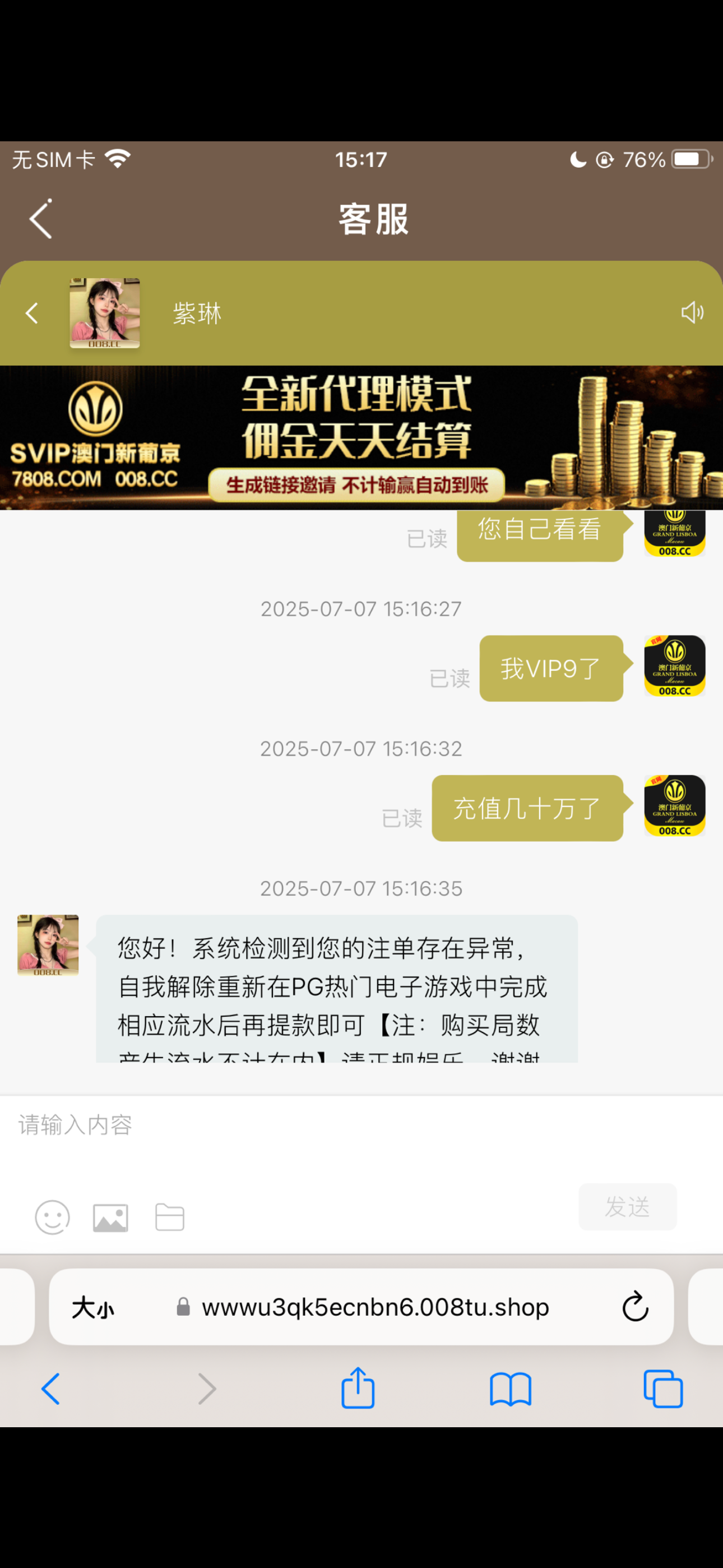Tap the 发送 send button
The height and width of the screenshot is (1568, 723).
point(628,1206)
